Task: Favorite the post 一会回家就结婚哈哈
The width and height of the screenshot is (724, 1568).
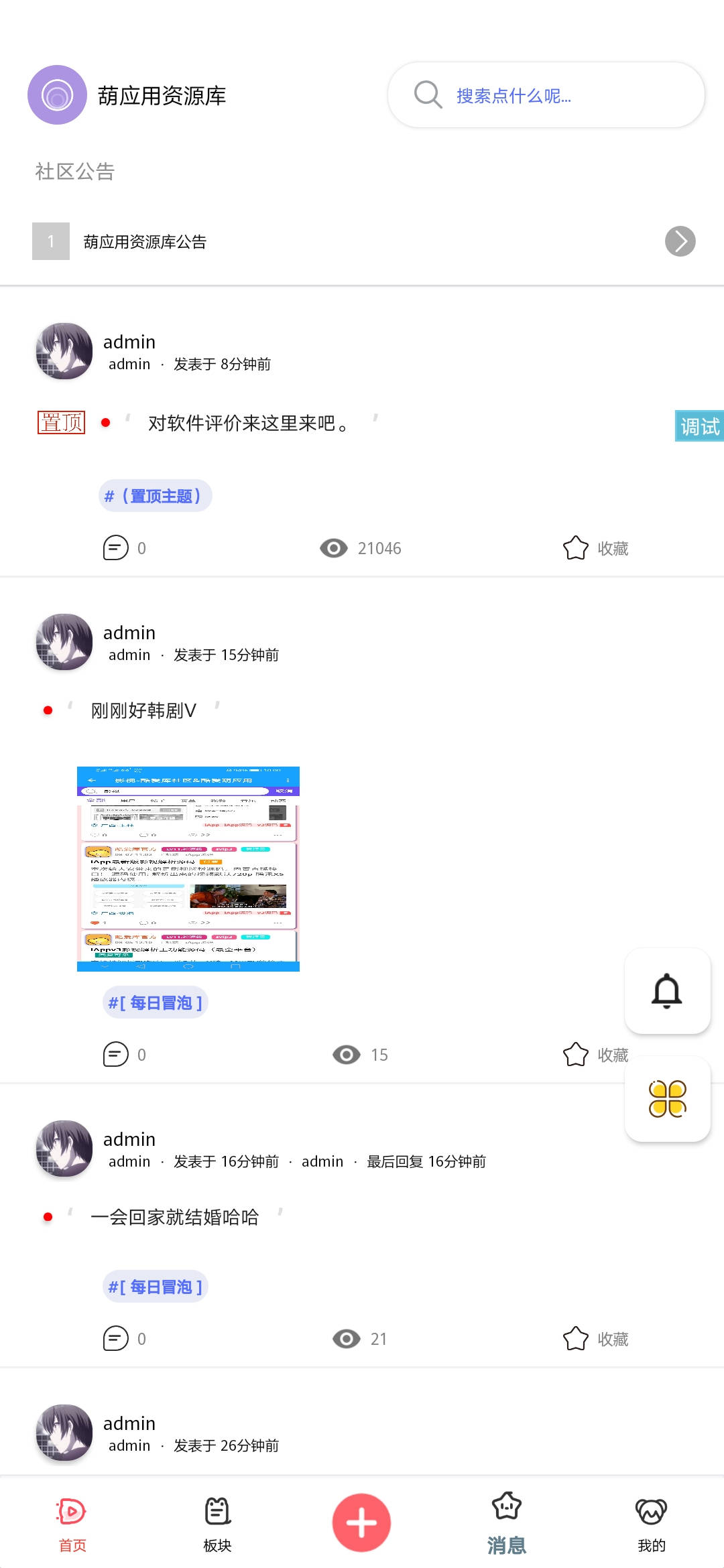Action: tap(595, 1339)
